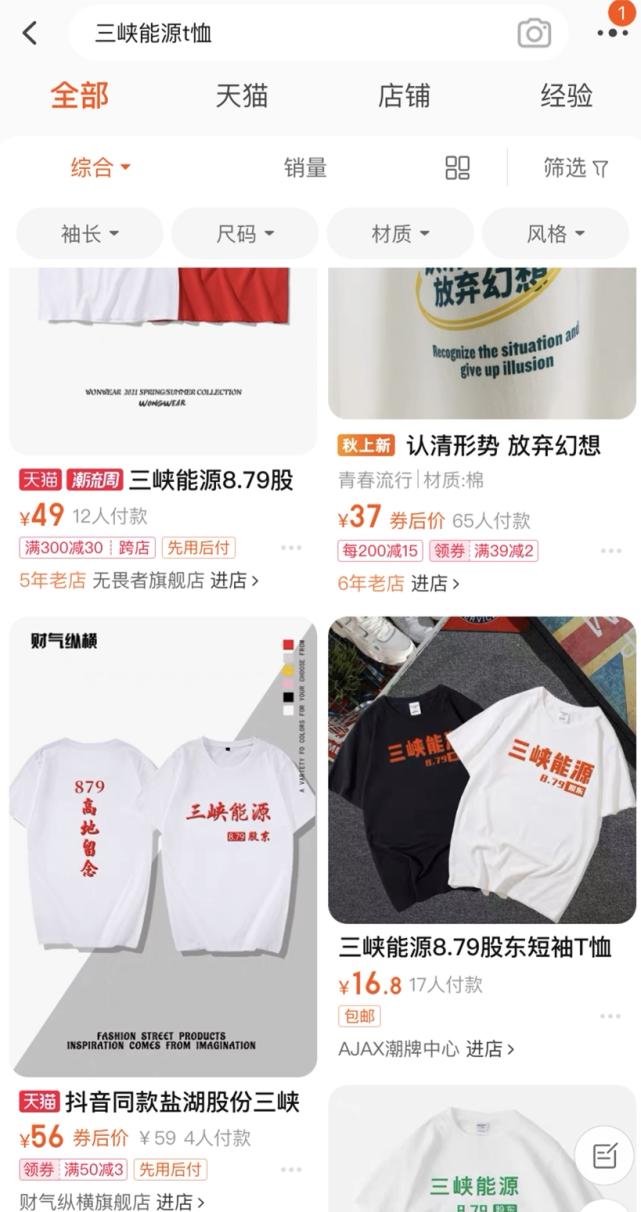Open the 筛选 filter panel
The width and height of the screenshot is (641, 1212).
[x=575, y=168]
